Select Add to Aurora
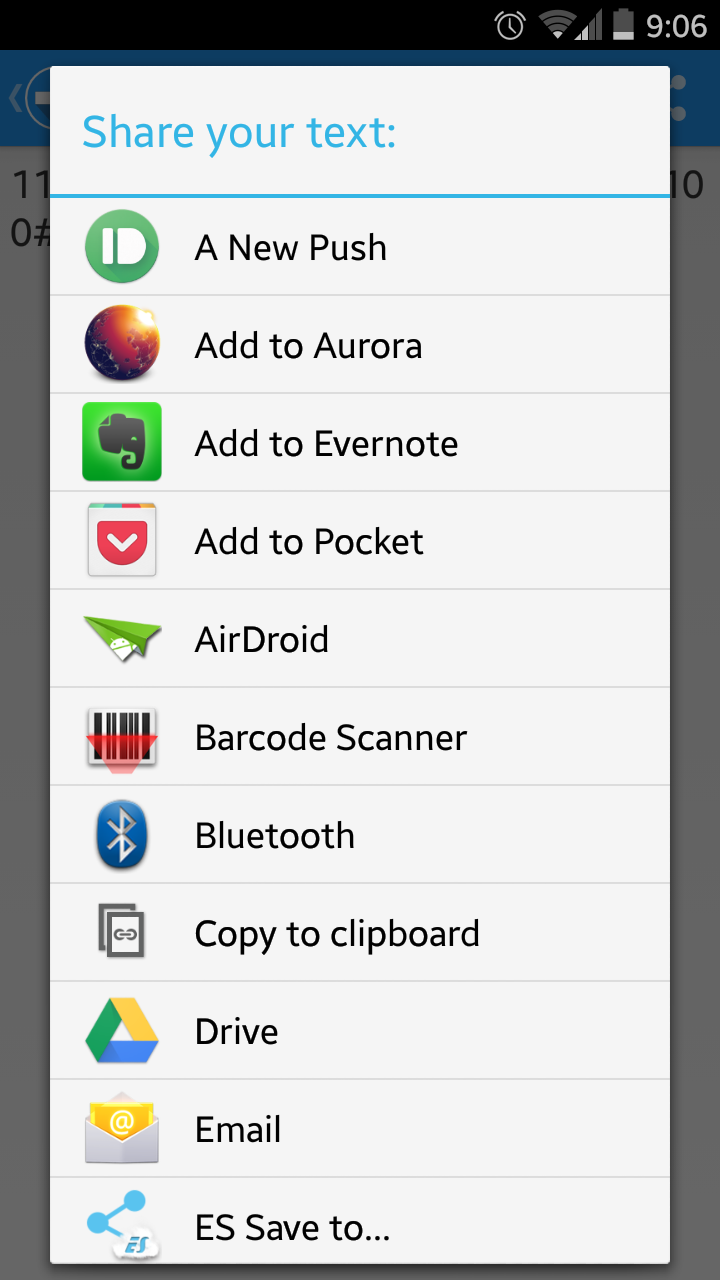 point(360,345)
